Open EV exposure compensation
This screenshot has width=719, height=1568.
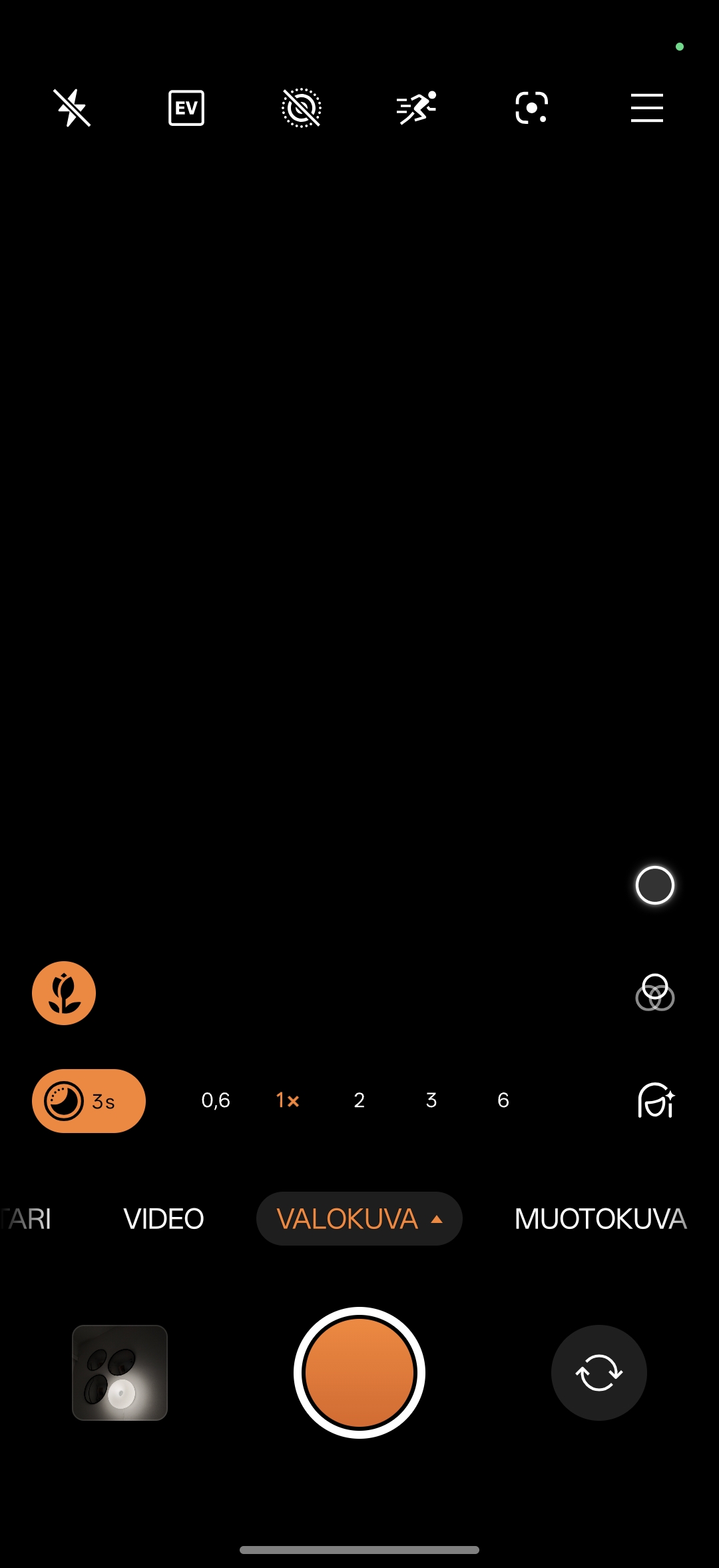coord(186,108)
